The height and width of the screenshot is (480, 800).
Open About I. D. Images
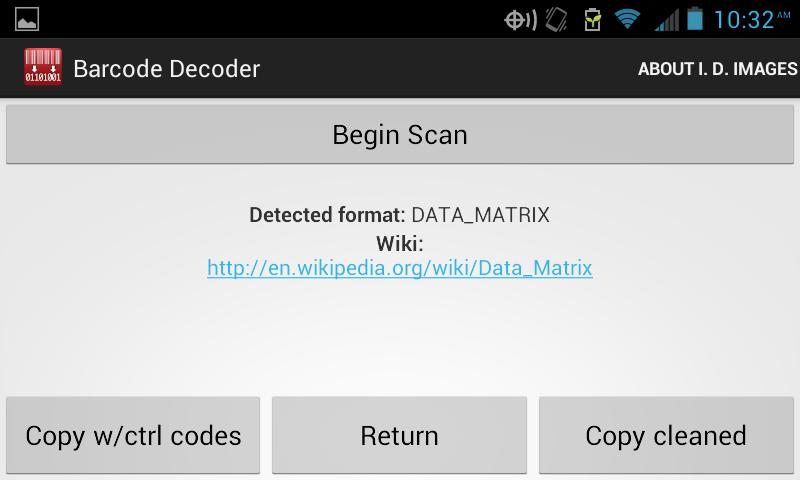(x=717, y=69)
